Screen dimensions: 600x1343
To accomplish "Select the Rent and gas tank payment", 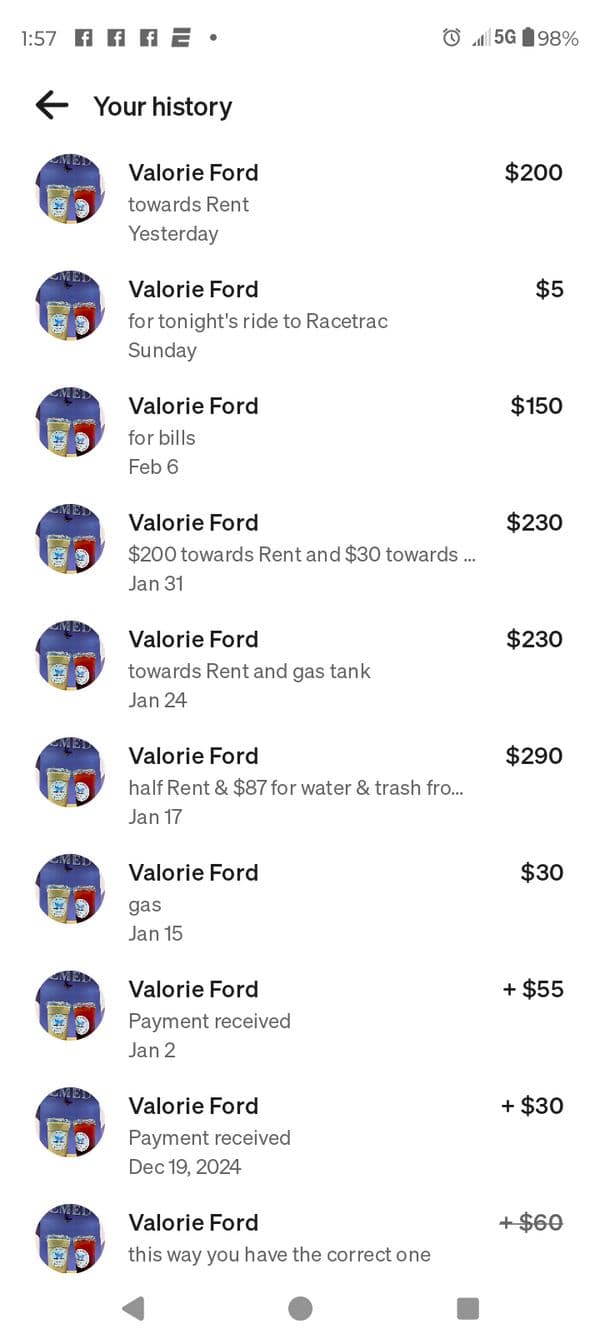I will click(300, 669).
